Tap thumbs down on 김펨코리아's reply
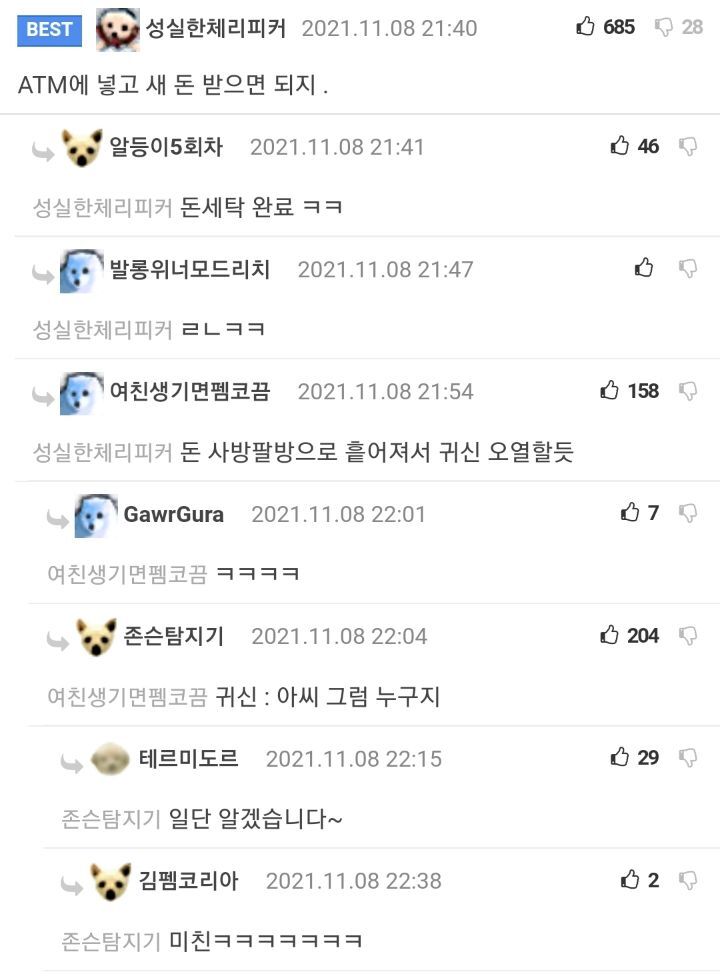 (688, 880)
